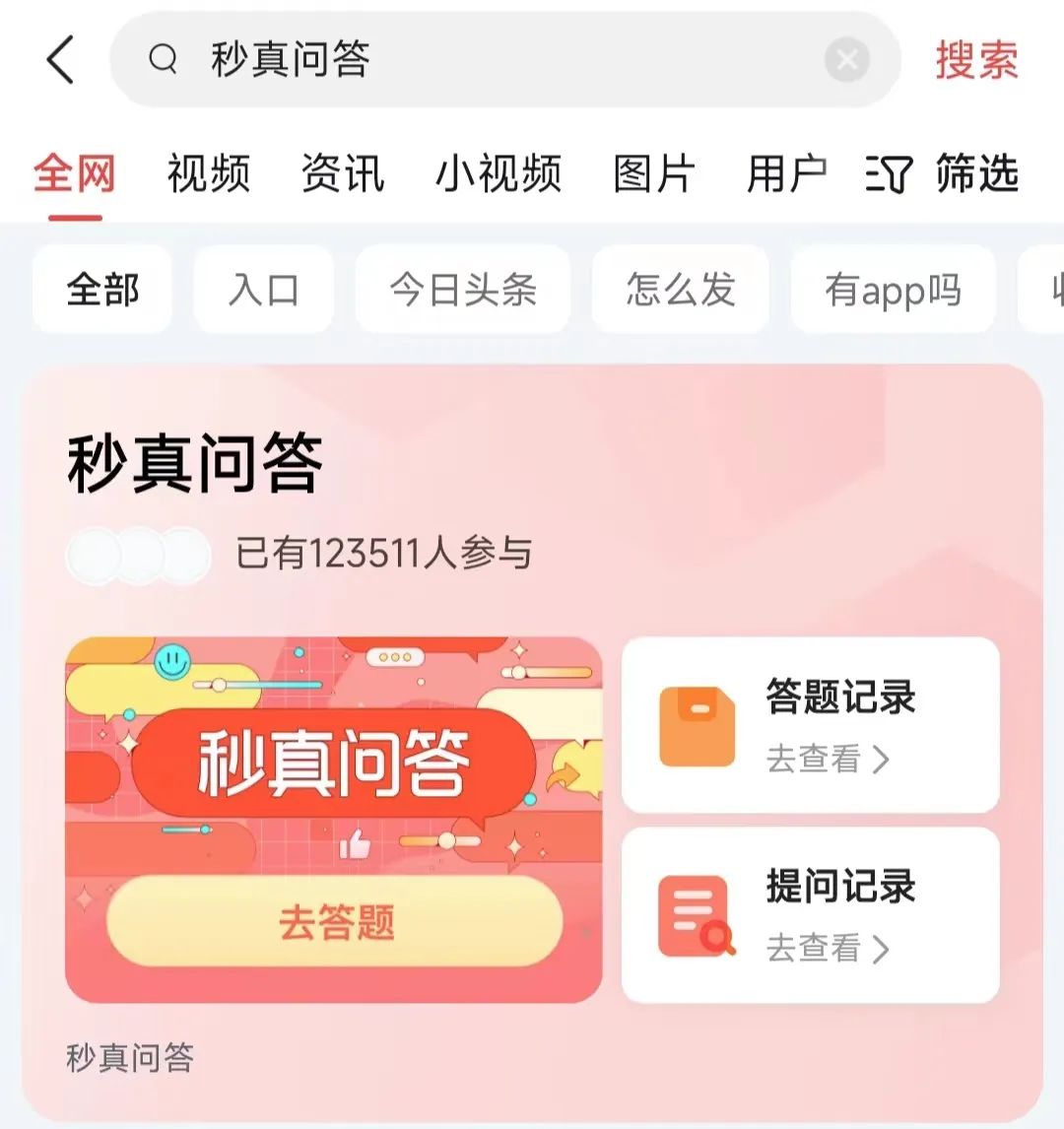Open the 提问记录 card
Image resolution: width=1064 pixels, height=1129 pixels.
point(810,915)
